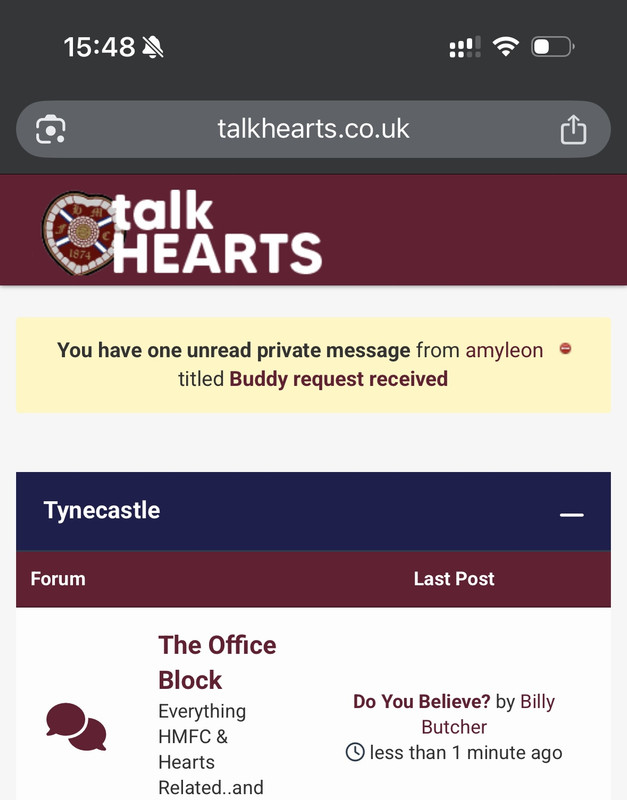Share this page from the browser
Image resolution: width=627 pixels, height=800 pixels.
pyautogui.click(x=573, y=130)
